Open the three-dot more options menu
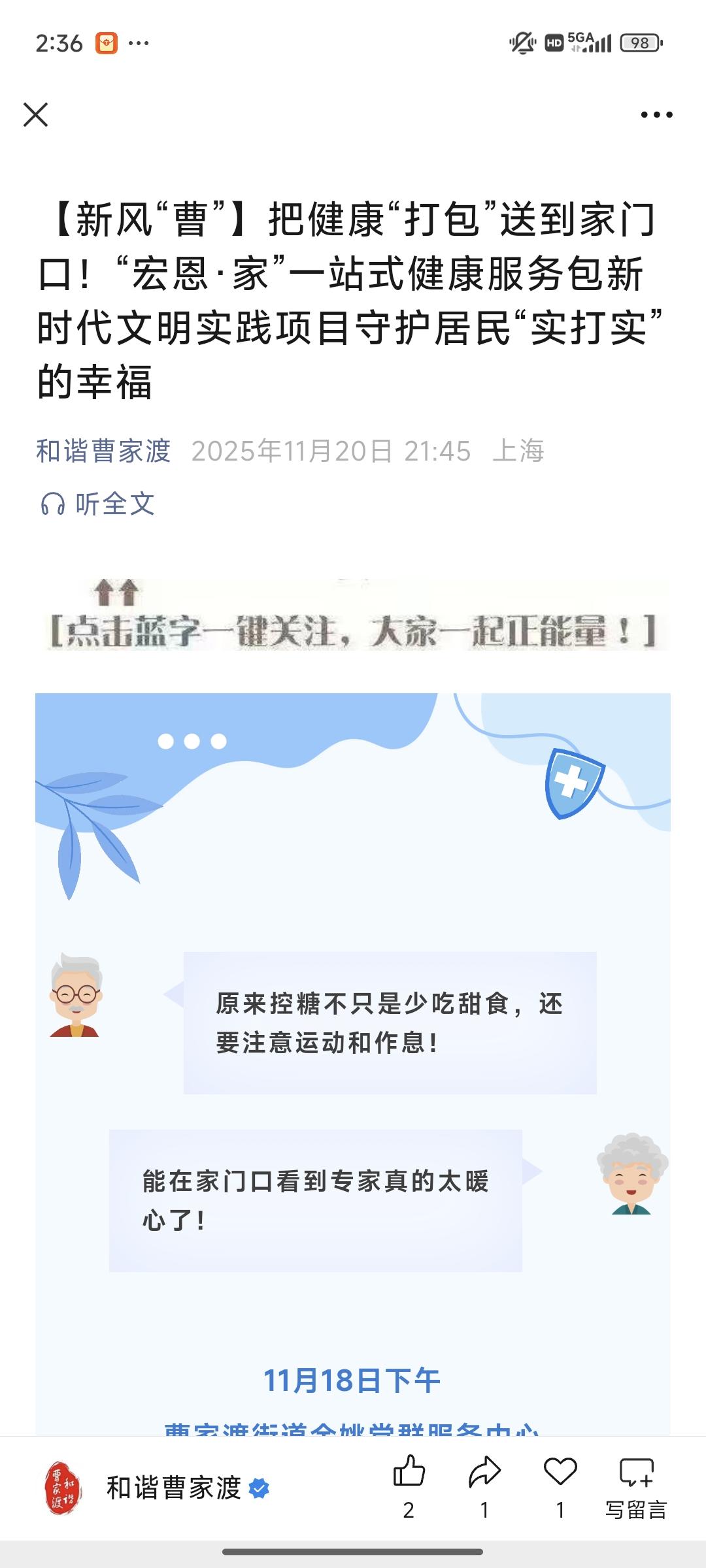The height and width of the screenshot is (1568, 706). coord(656,115)
